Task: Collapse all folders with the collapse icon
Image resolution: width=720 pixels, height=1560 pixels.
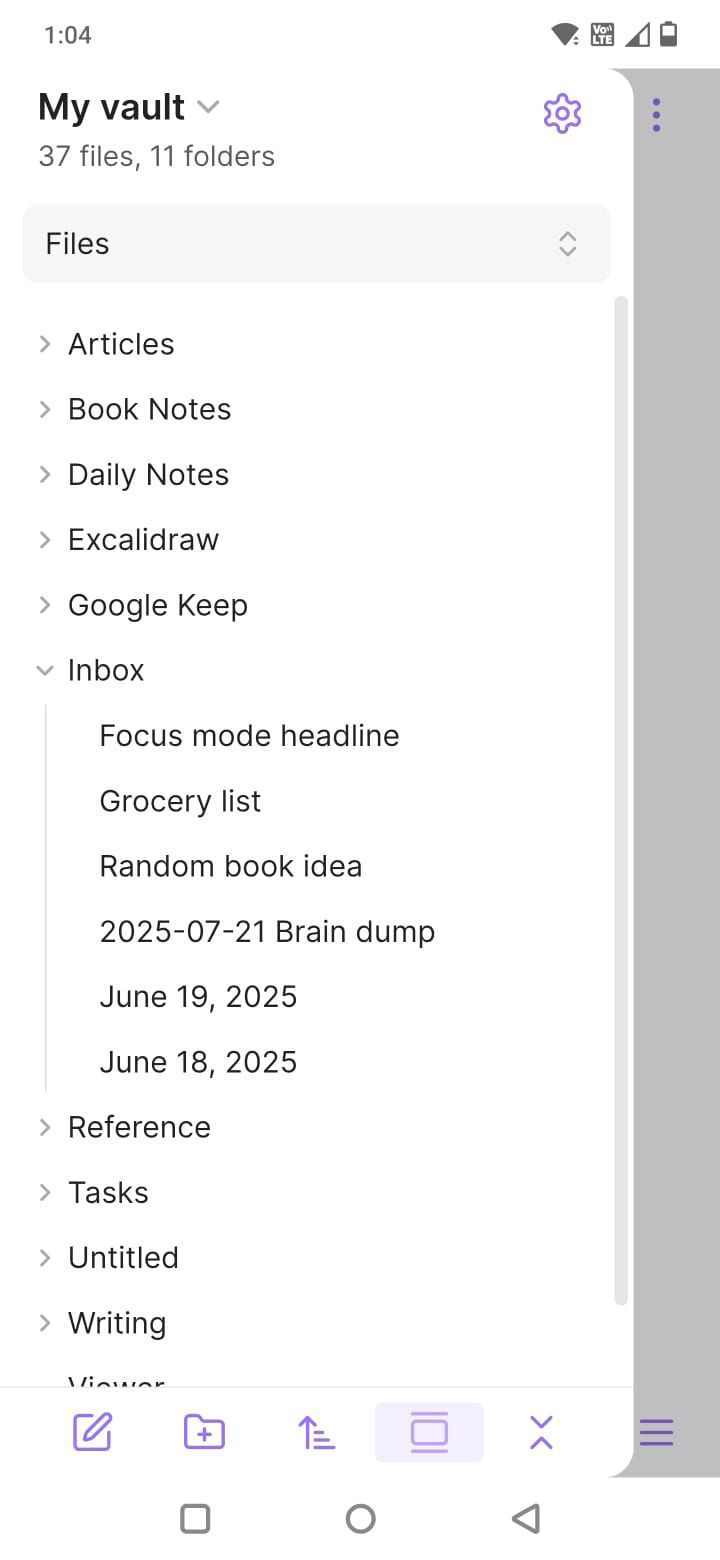Action: [541, 1432]
